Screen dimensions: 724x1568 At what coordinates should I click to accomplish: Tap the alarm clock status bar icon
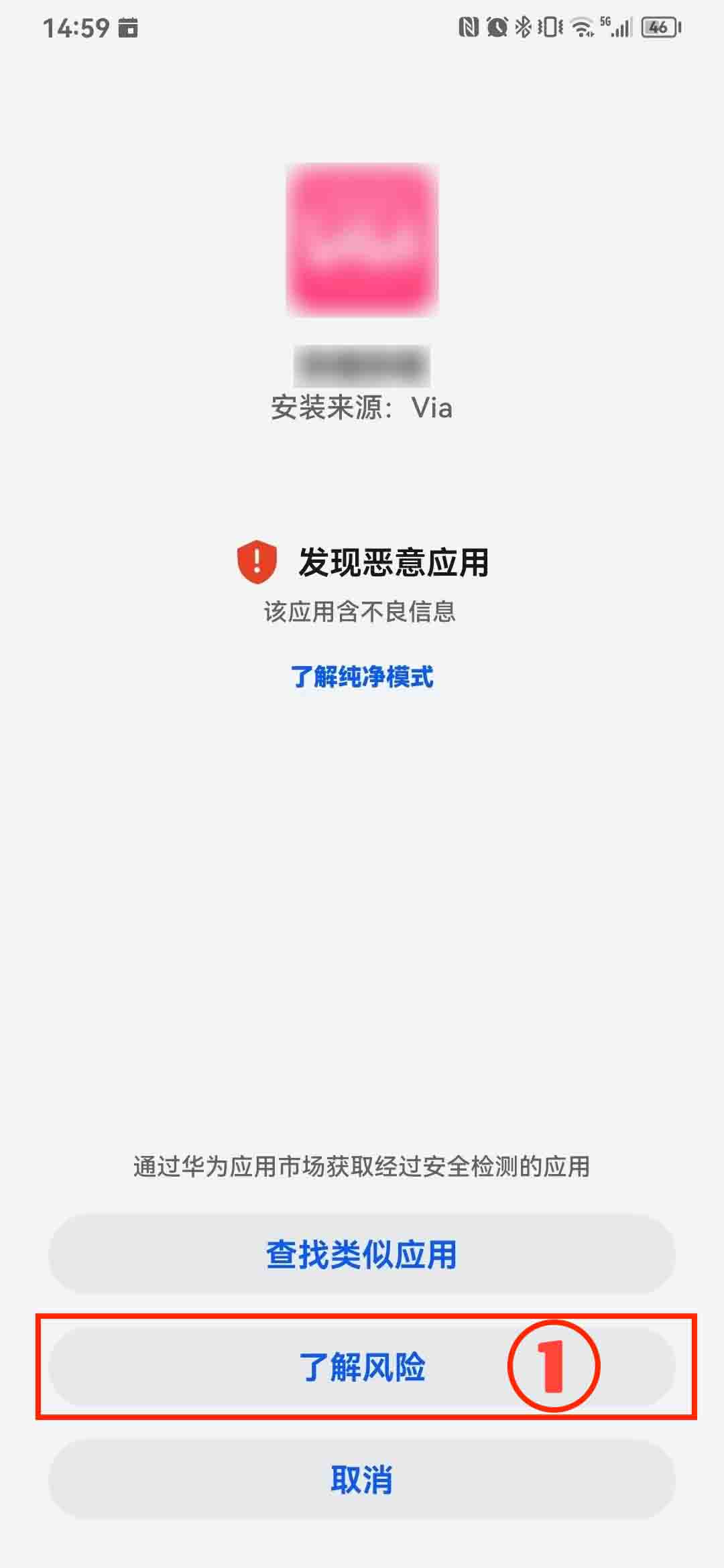coord(495,27)
